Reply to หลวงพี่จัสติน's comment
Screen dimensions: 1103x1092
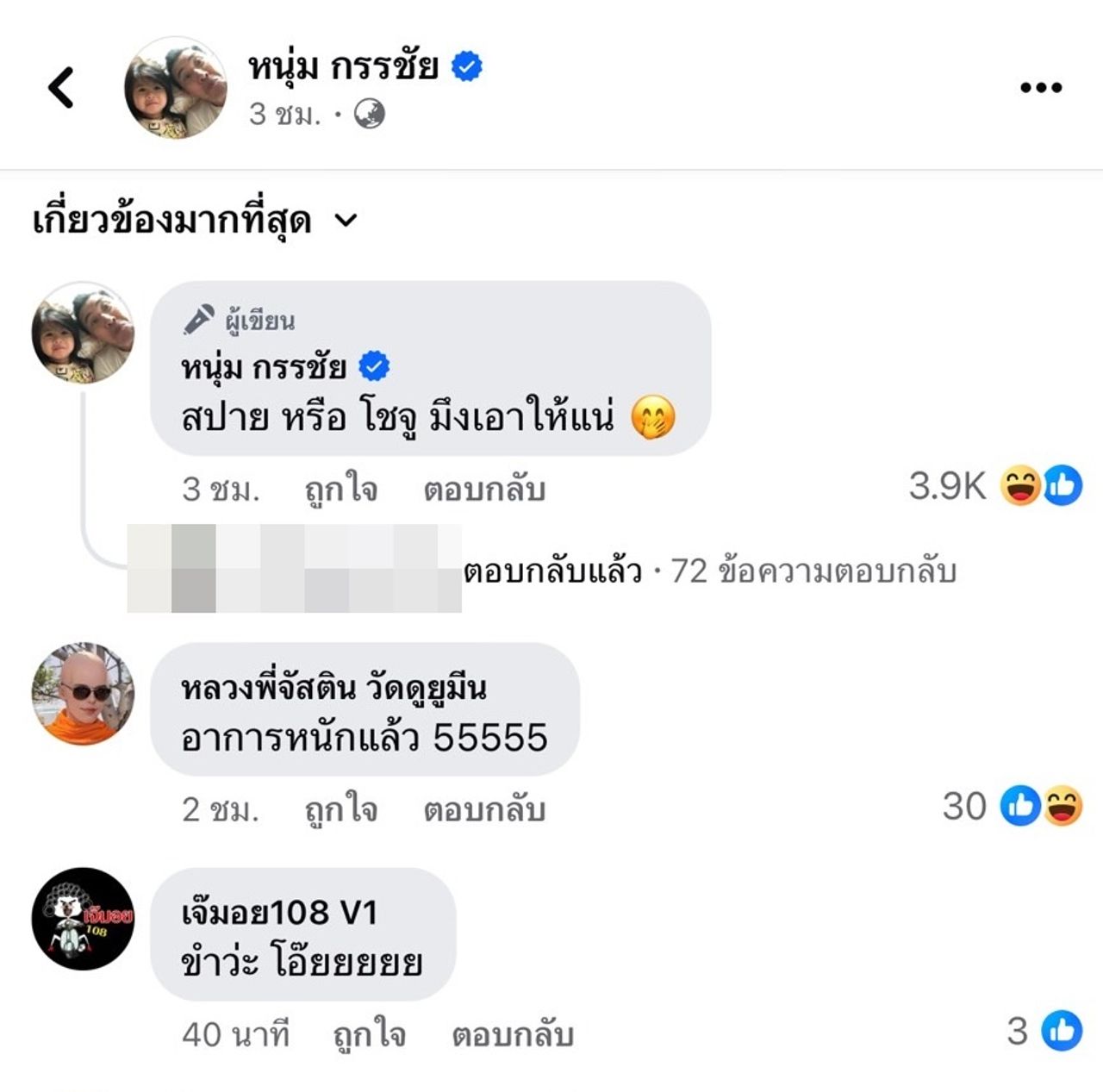tap(483, 809)
